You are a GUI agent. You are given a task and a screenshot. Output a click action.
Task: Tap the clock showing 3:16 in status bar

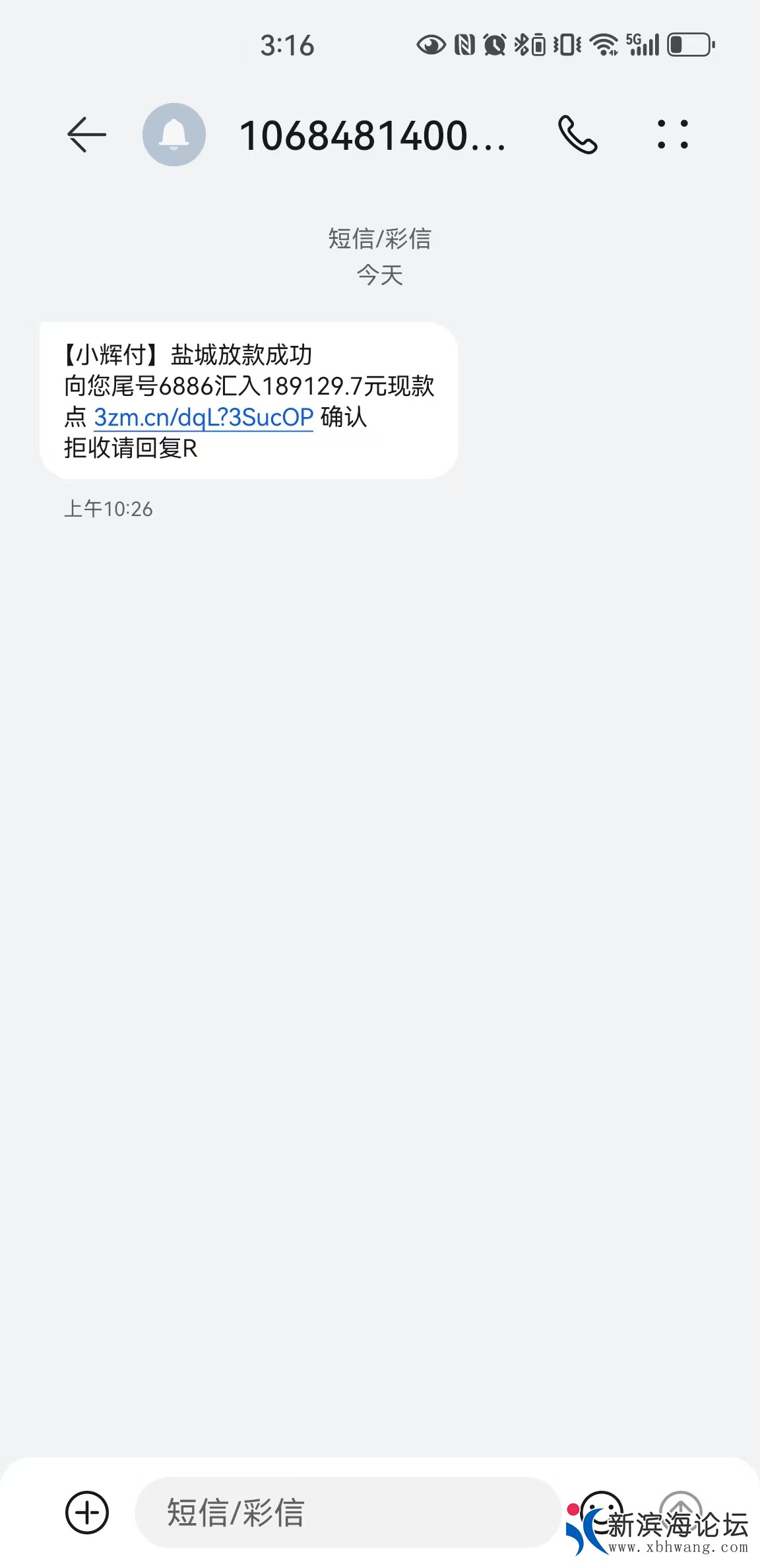[288, 45]
